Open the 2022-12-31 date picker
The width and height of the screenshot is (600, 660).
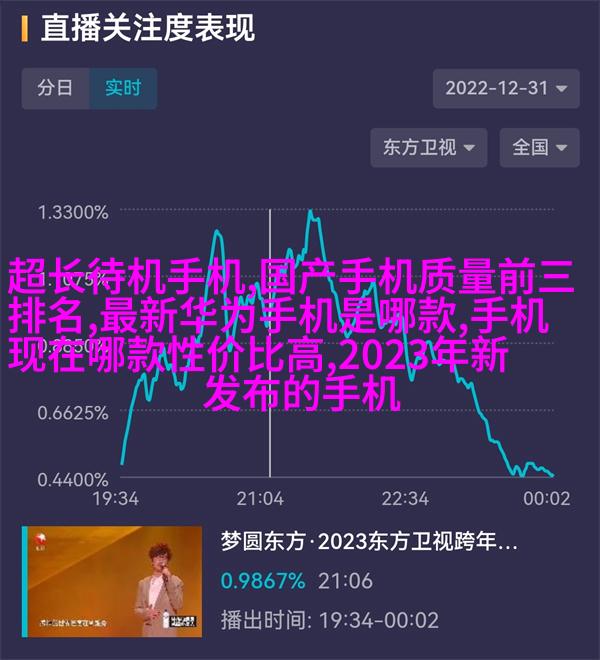click(506, 88)
